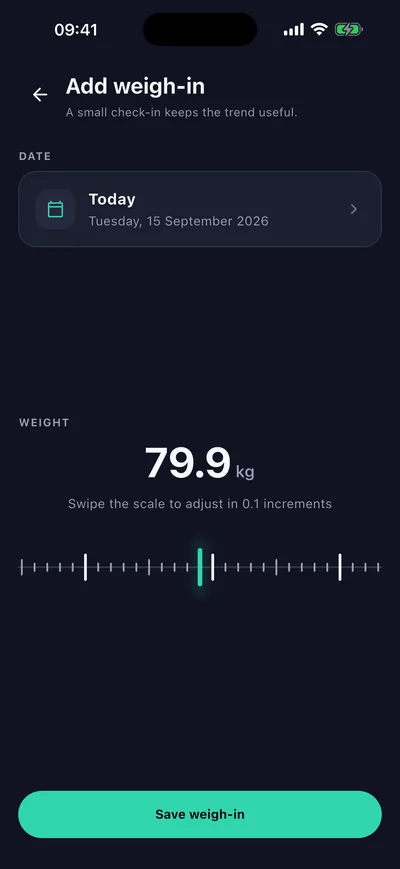Save the weigh-in entry
This screenshot has width=400, height=869.
[200, 814]
